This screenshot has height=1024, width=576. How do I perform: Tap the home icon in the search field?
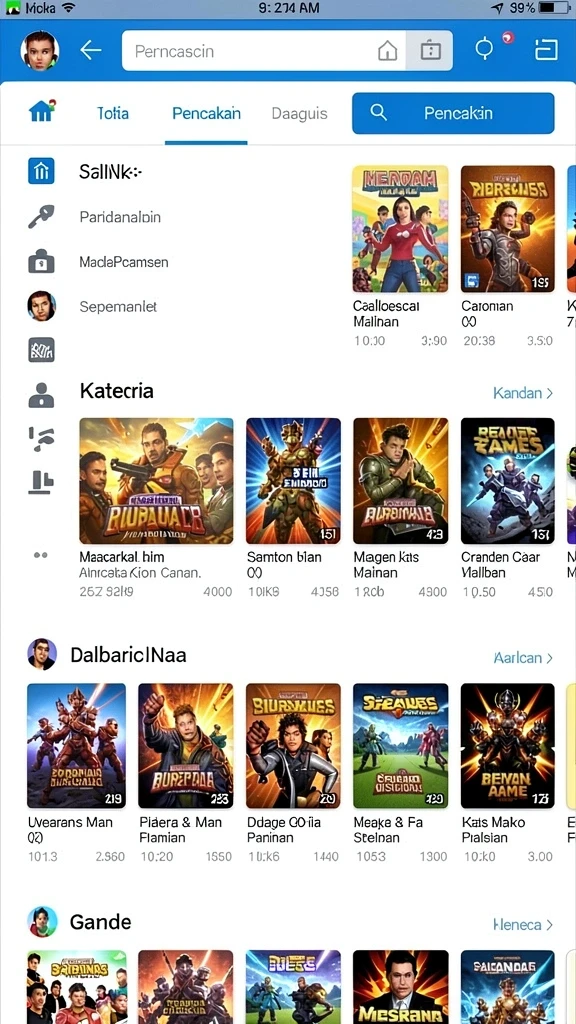[388, 51]
